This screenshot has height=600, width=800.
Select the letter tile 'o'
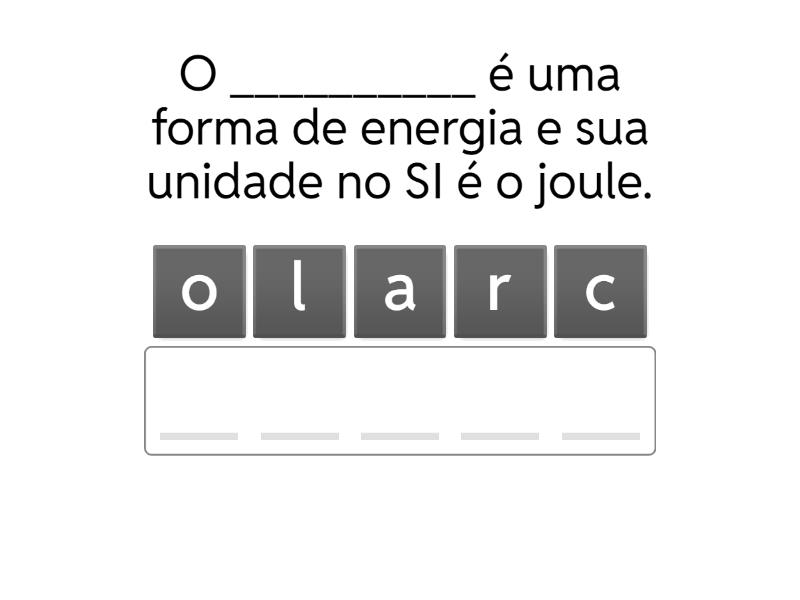point(199,291)
